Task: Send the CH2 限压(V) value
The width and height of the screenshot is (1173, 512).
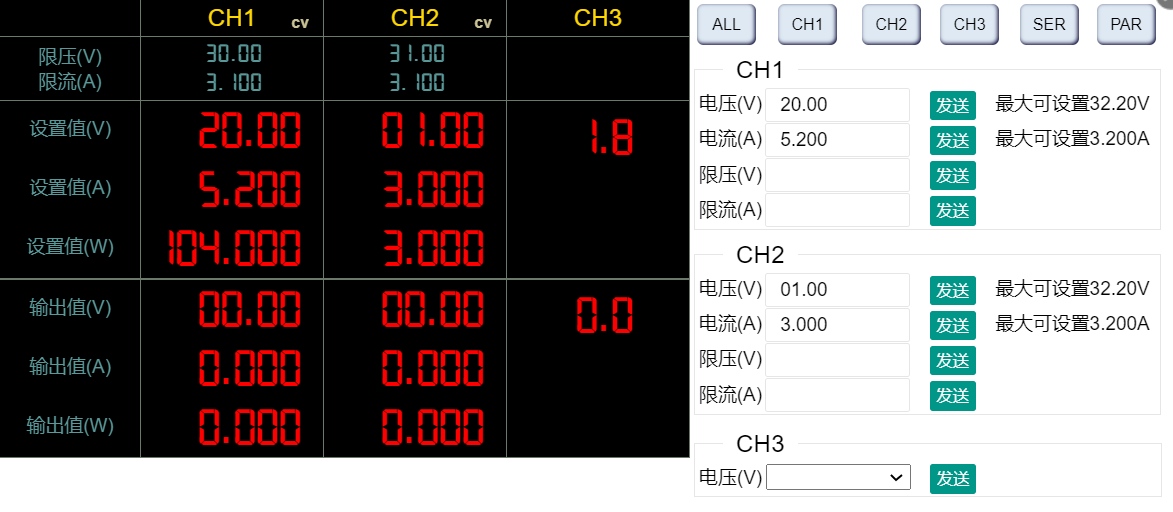Action: coord(952,360)
